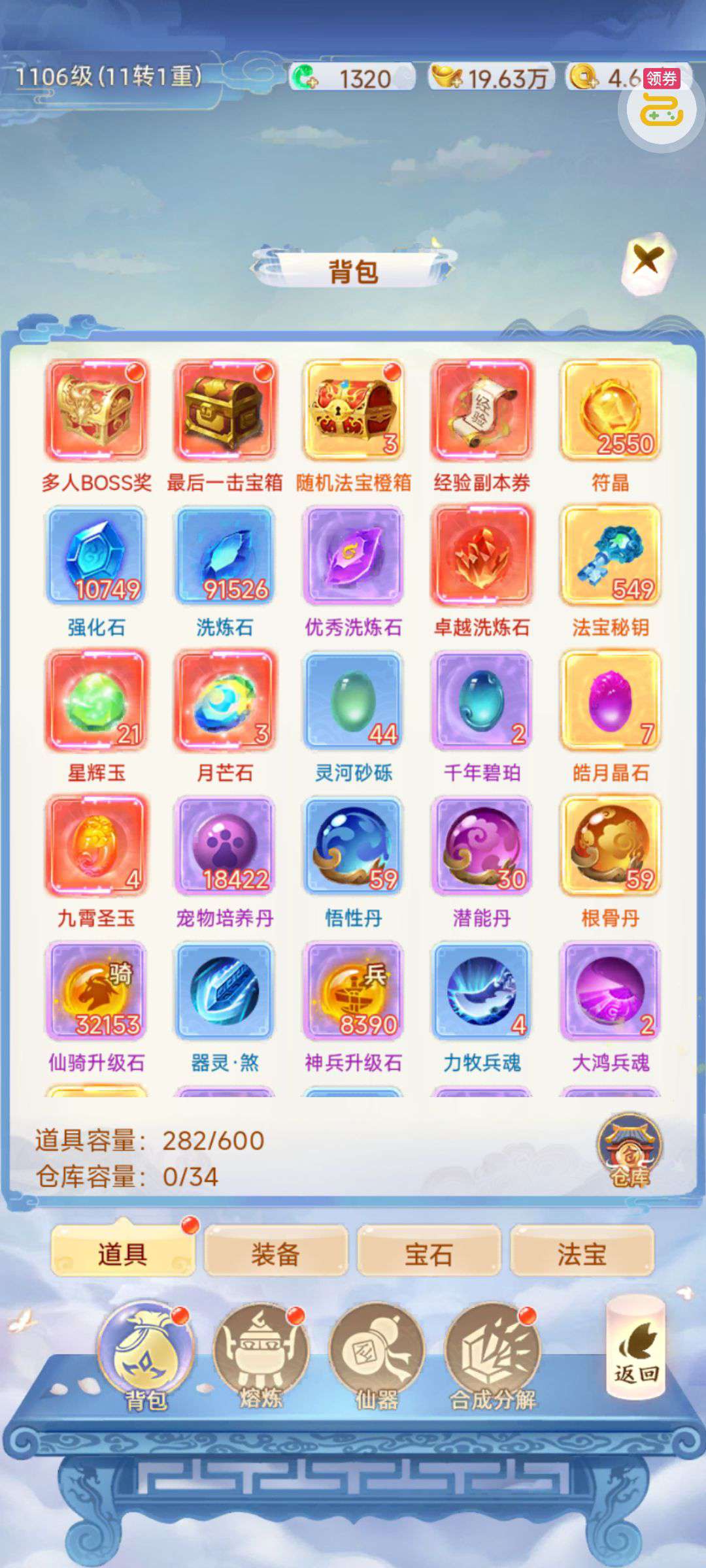View the 法宝秘钥 item details
This screenshot has width=706, height=1568.
(610, 555)
